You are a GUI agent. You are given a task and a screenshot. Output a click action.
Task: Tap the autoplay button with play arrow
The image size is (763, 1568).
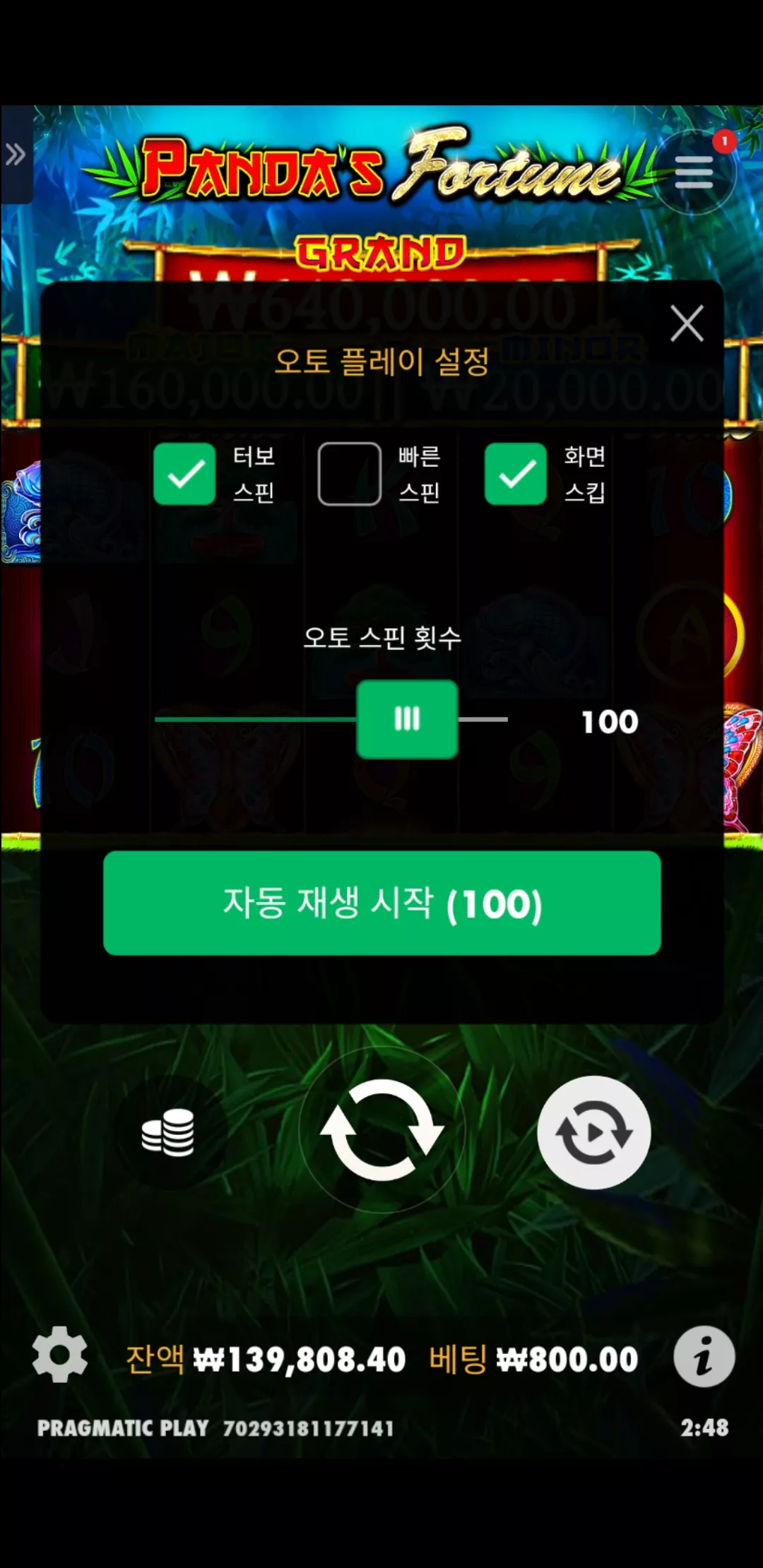[594, 1132]
